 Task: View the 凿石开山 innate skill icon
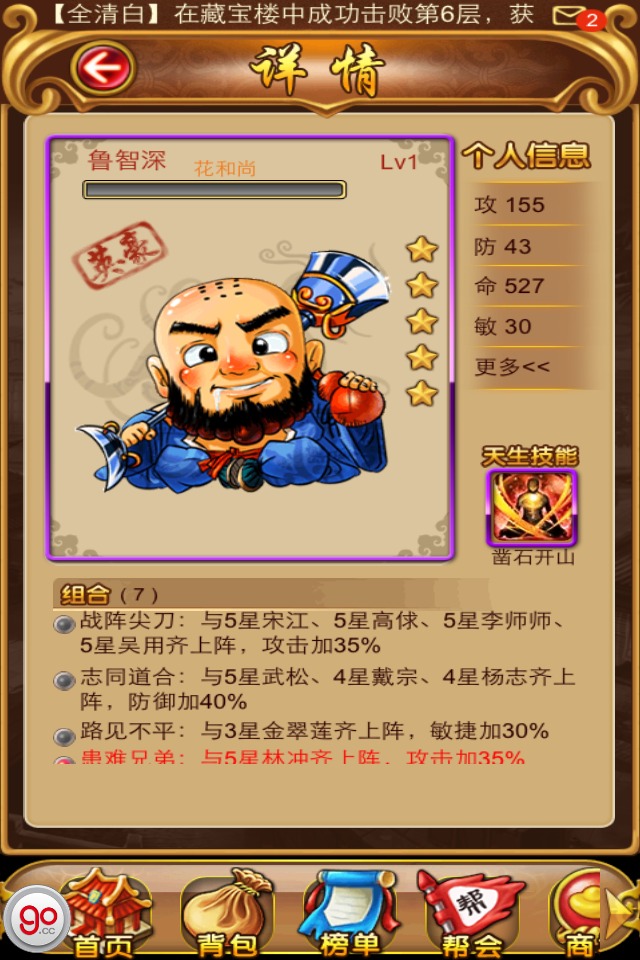point(532,507)
